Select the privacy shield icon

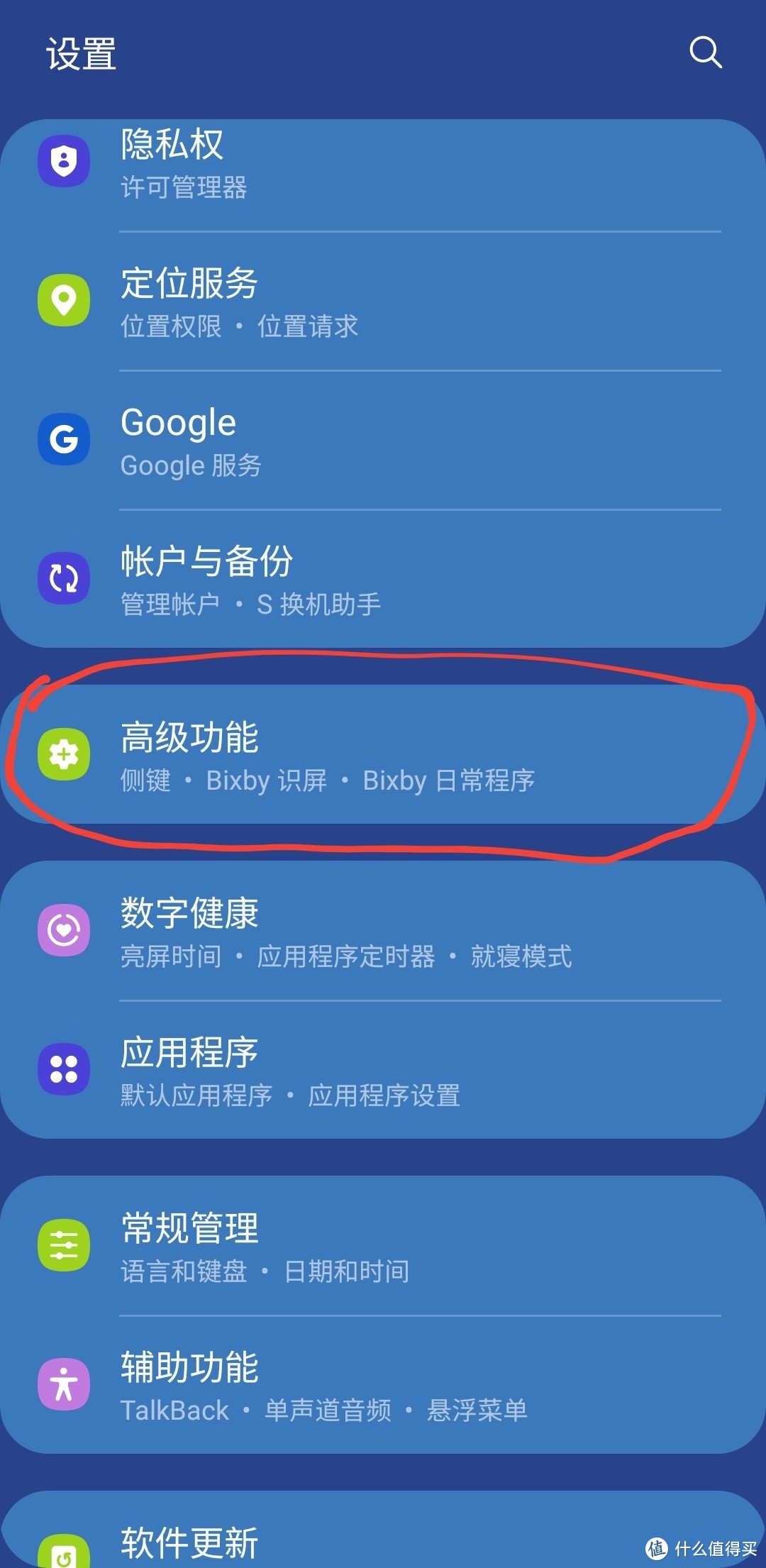point(65,161)
